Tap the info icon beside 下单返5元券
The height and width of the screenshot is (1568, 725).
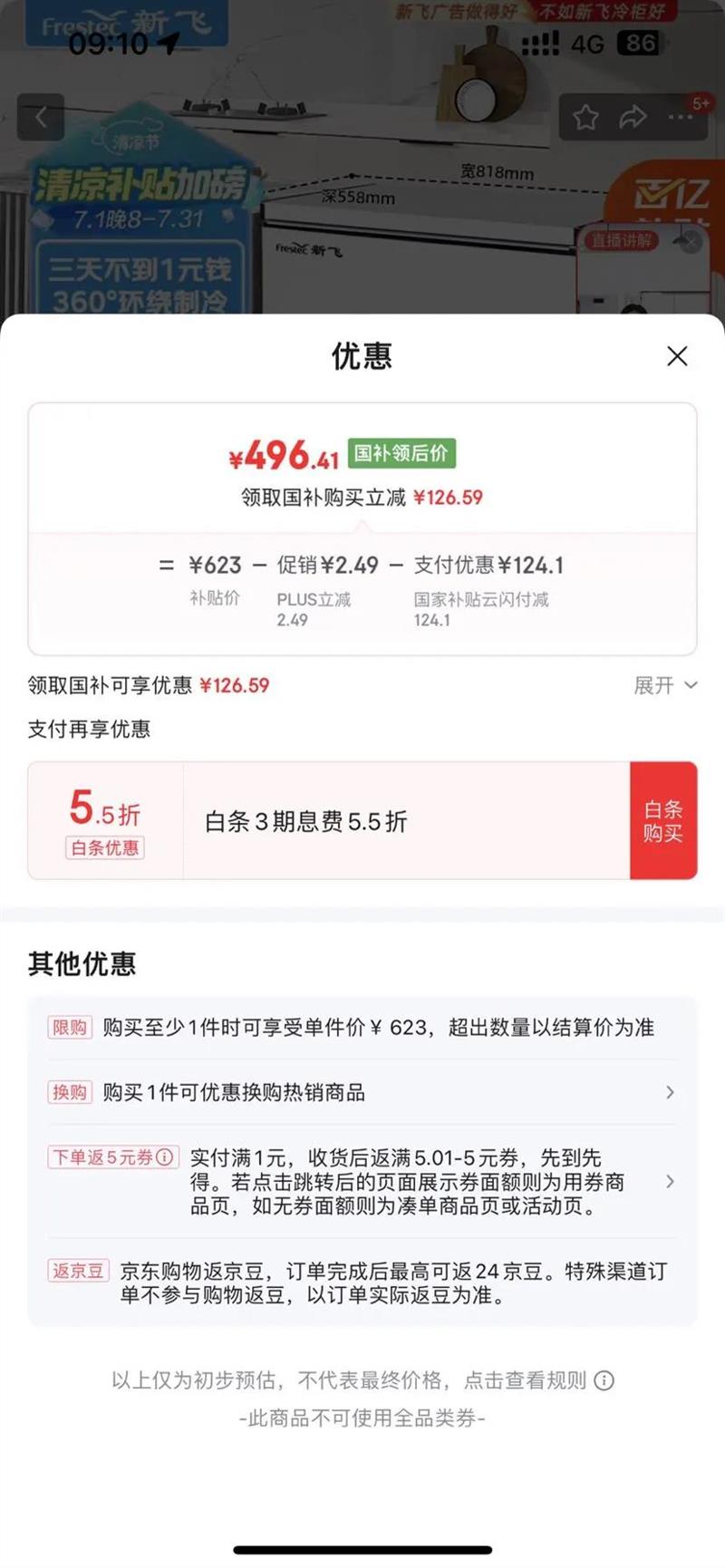tap(165, 1157)
